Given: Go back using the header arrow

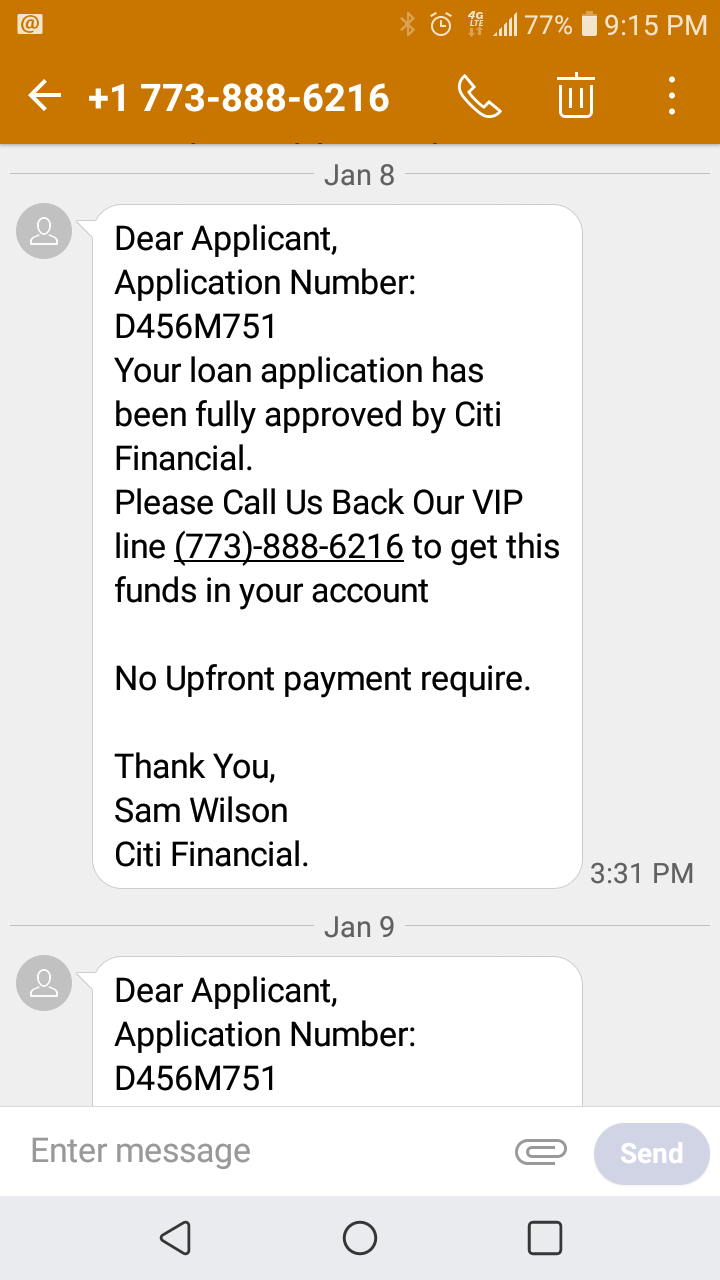Looking at the screenshot, I should pos(44,97).
